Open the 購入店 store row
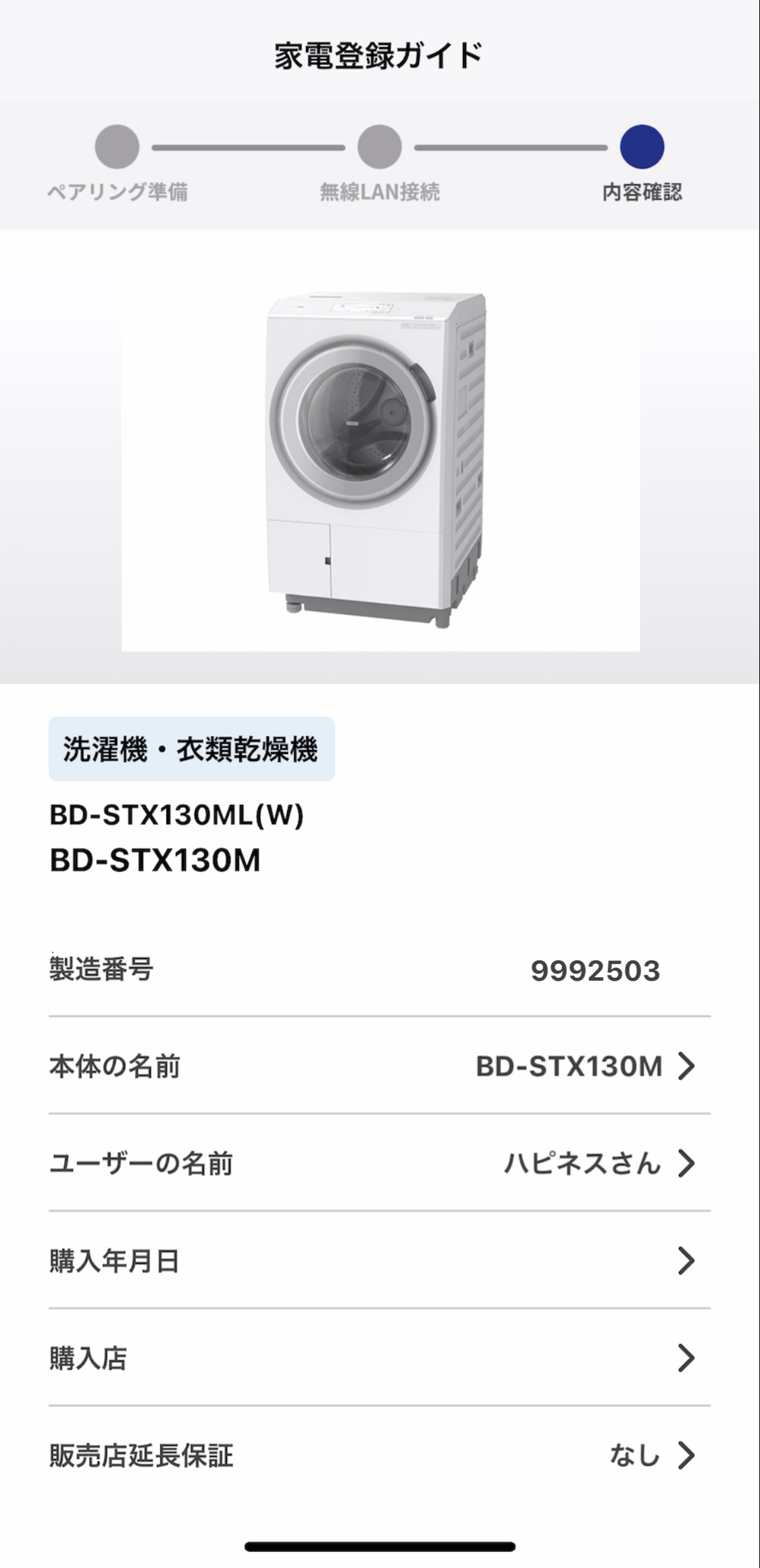 pos(380,1358)
